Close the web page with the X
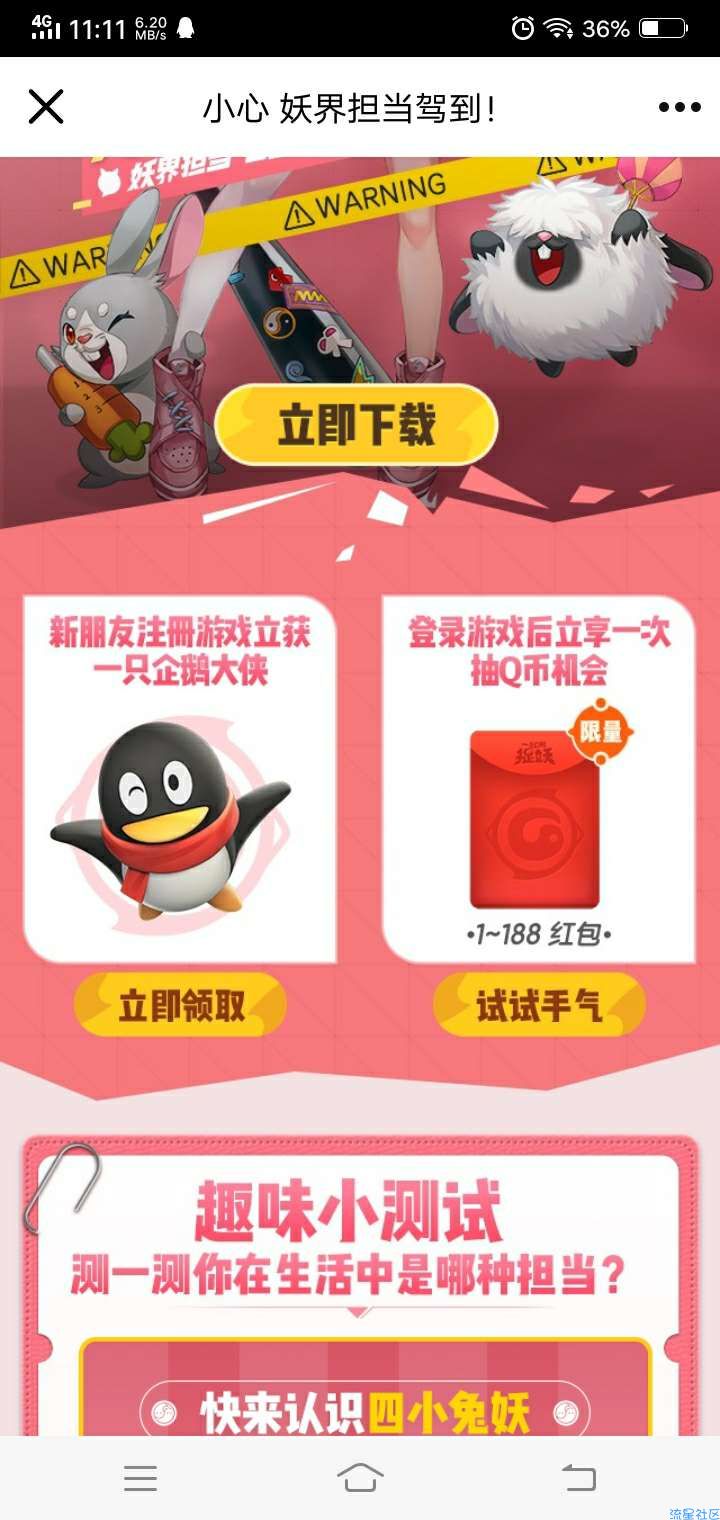 pyautogui.click(x=46, y=107)
